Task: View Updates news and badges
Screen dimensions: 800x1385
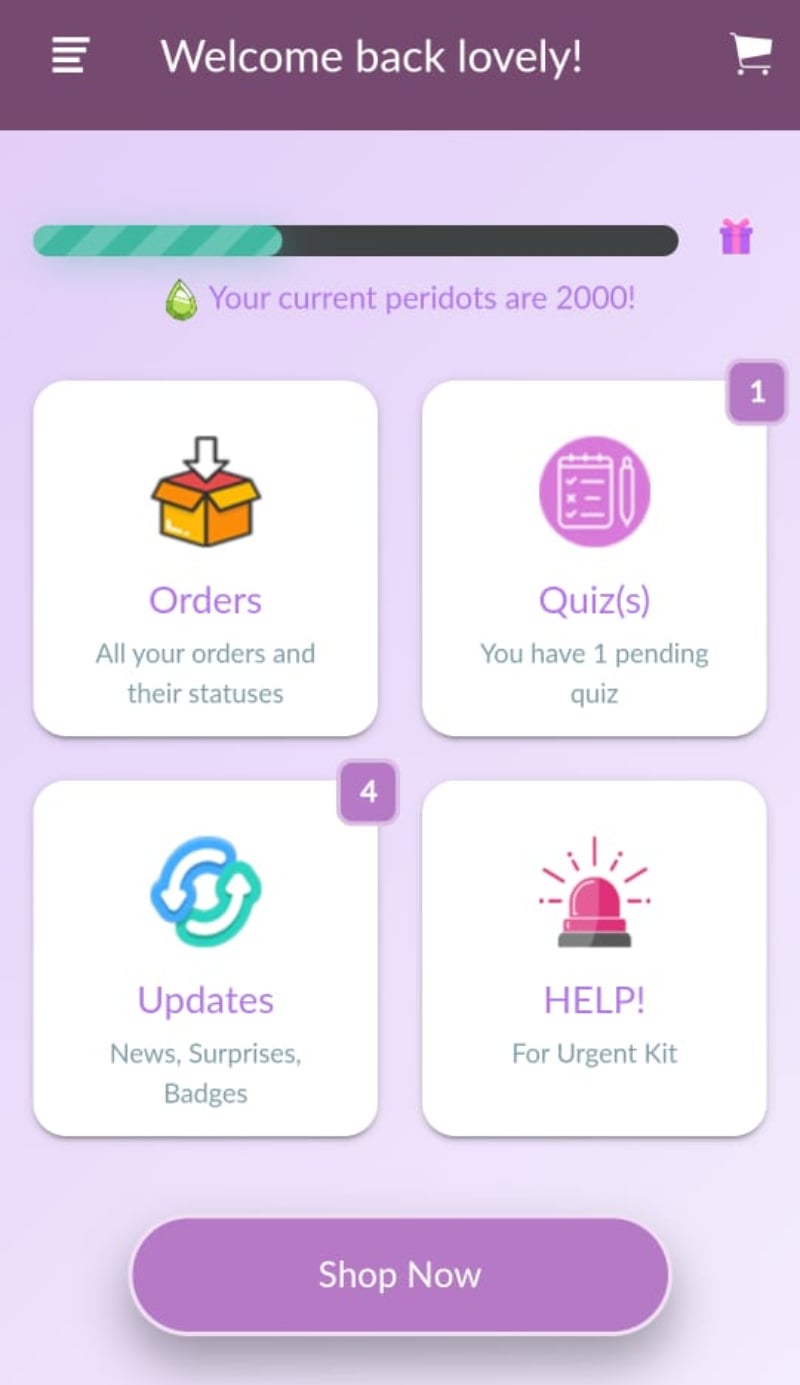Action: [206, 958]
